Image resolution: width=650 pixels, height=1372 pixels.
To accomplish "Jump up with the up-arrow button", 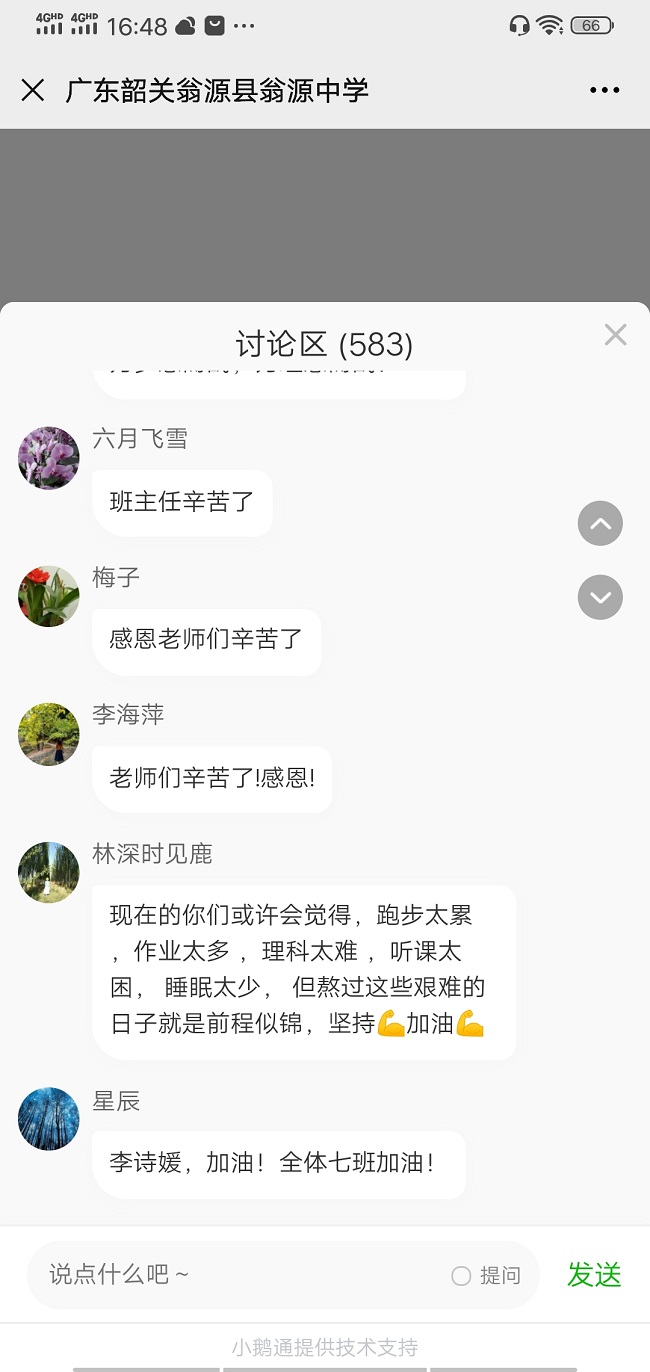I will tap(600, 523).
